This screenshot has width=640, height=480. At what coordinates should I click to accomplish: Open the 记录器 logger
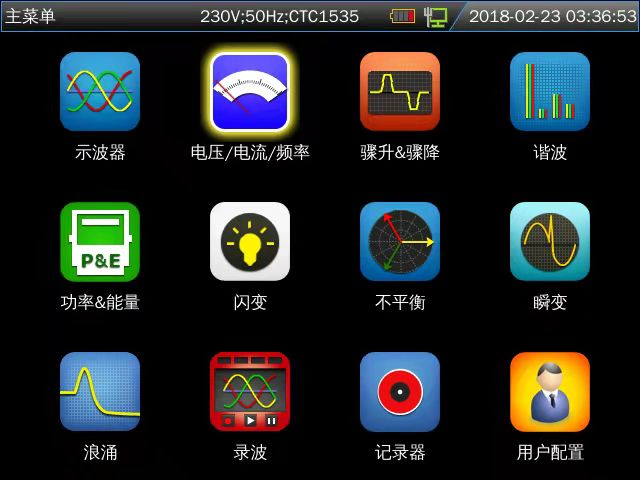click(x=400, y=392)
